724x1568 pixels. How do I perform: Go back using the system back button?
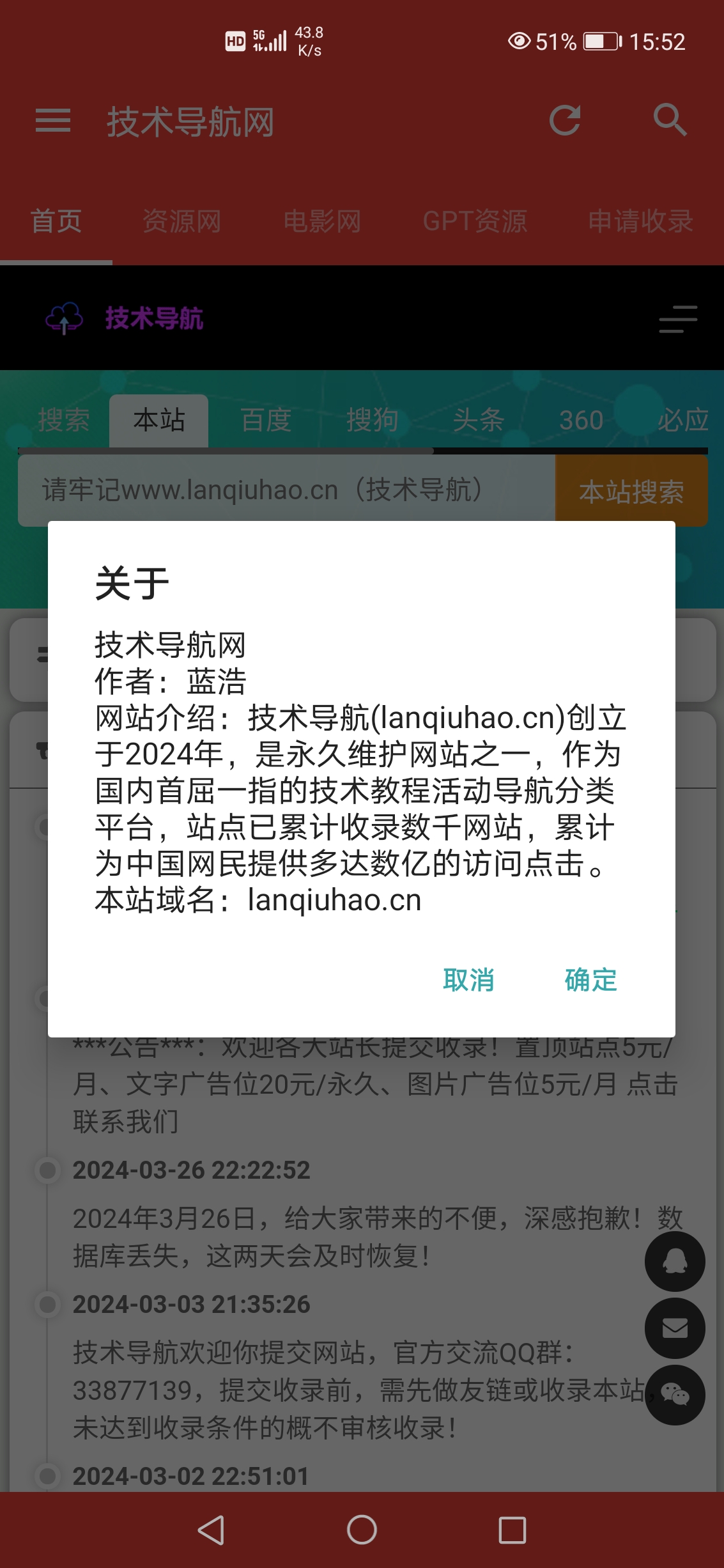pos(211,1530)
